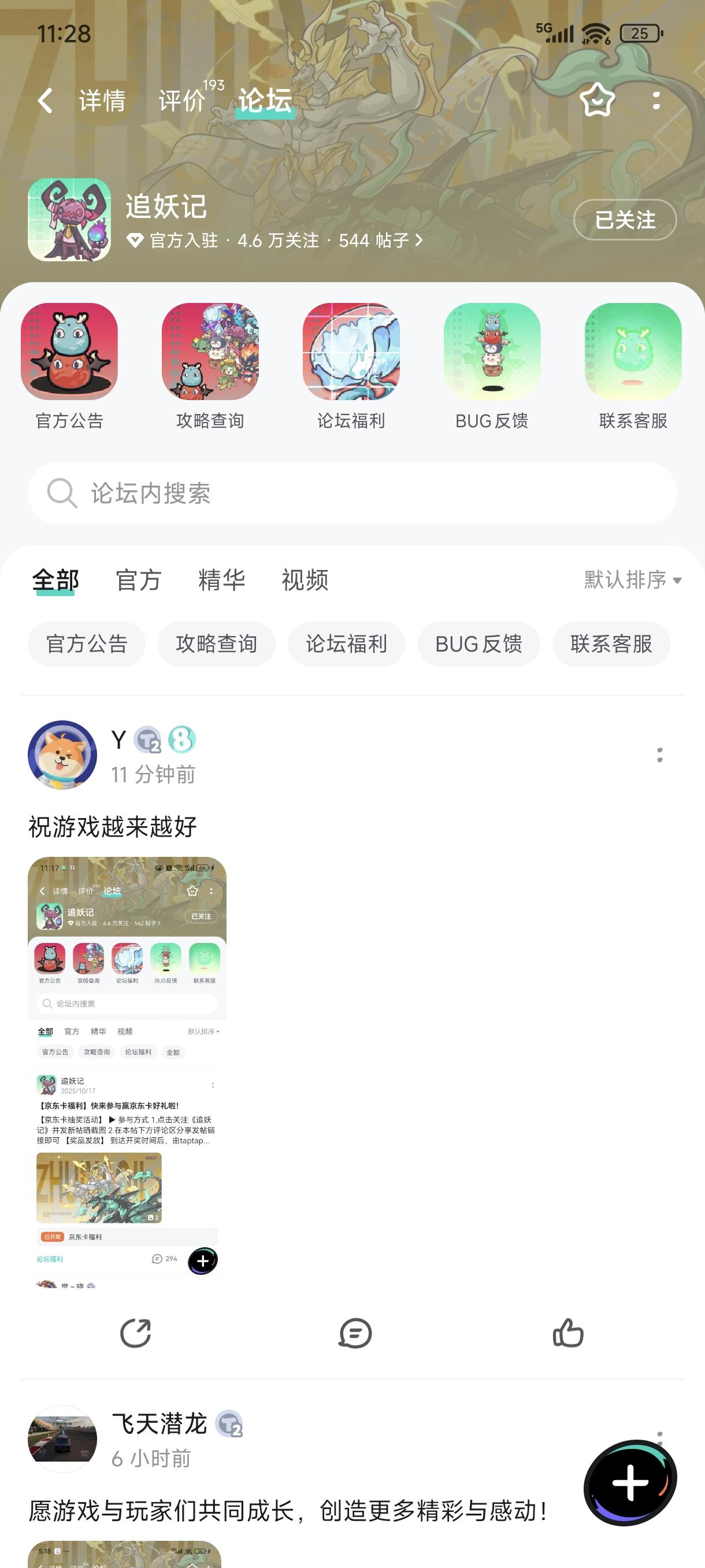Viewport: 705px width, 1568px height.
Task: Open the 联系客服 section icon
Action: tap(633, 352)
